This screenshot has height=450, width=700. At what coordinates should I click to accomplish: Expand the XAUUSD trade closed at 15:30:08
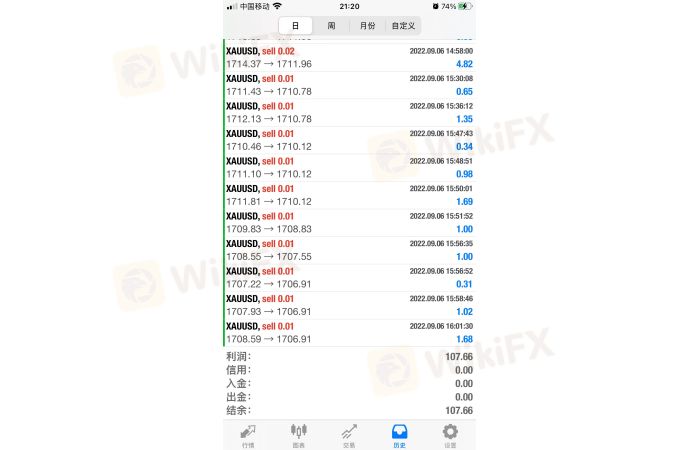click(349, 84)
